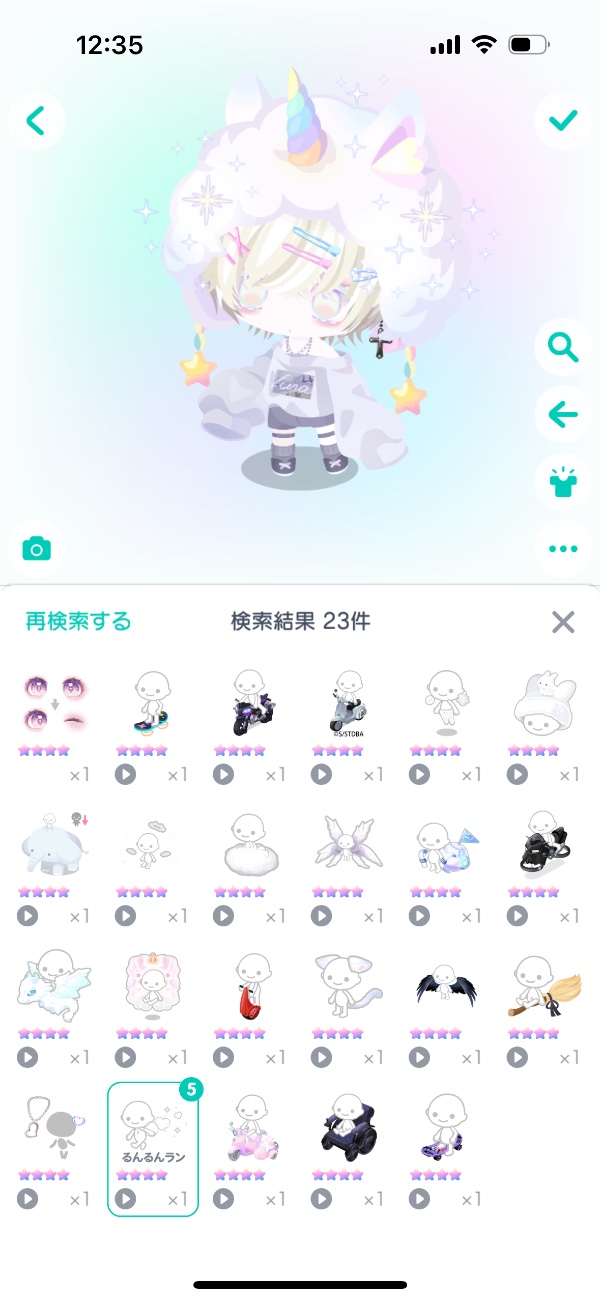Choose the black wheelchair item
Viewport: 600px width, 1300px height.
[x=348, y=1128]
